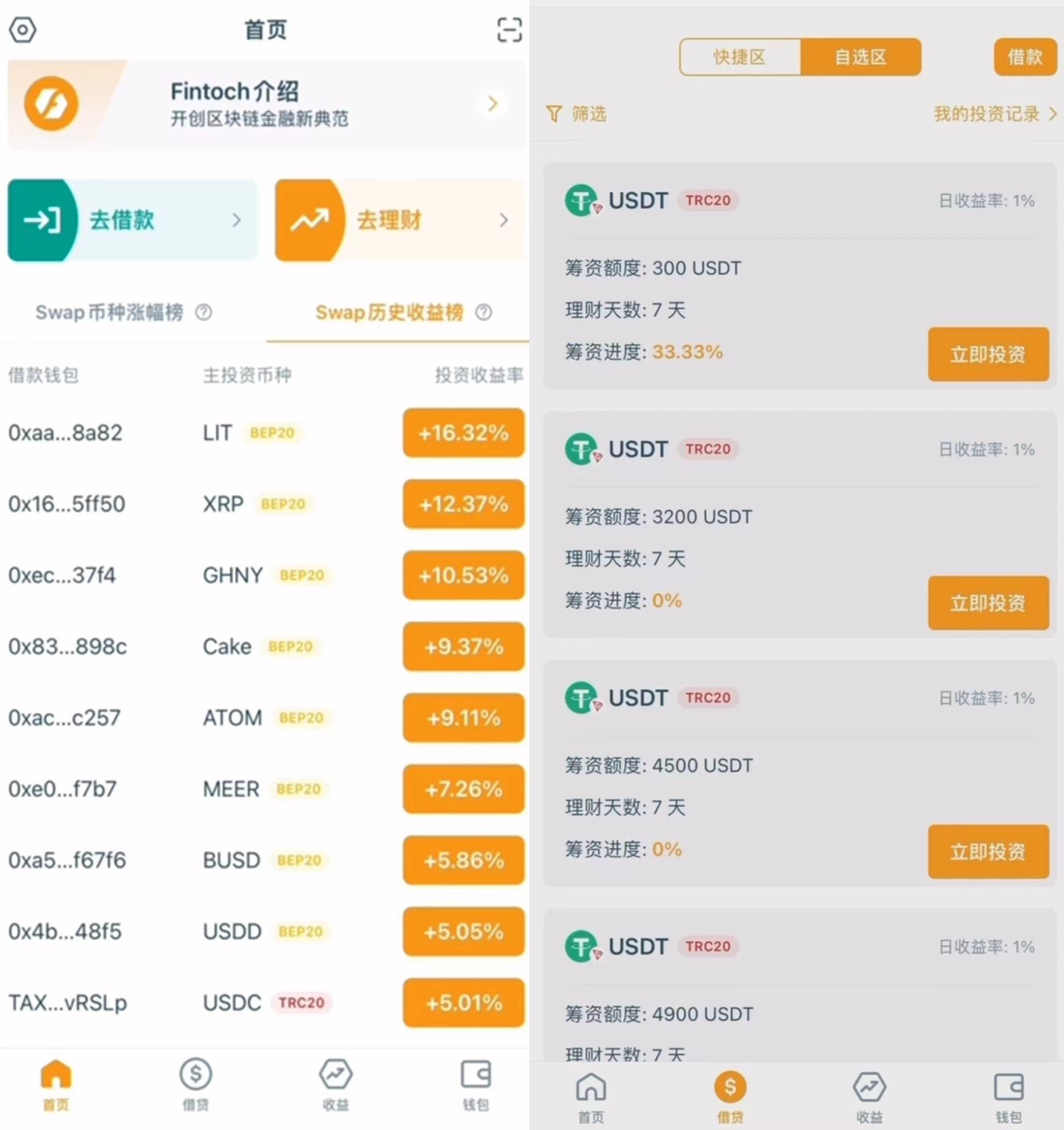Select the 自选区 segment
The width and height of the screenshot is (1064, 1130).
tap(860, 57)
